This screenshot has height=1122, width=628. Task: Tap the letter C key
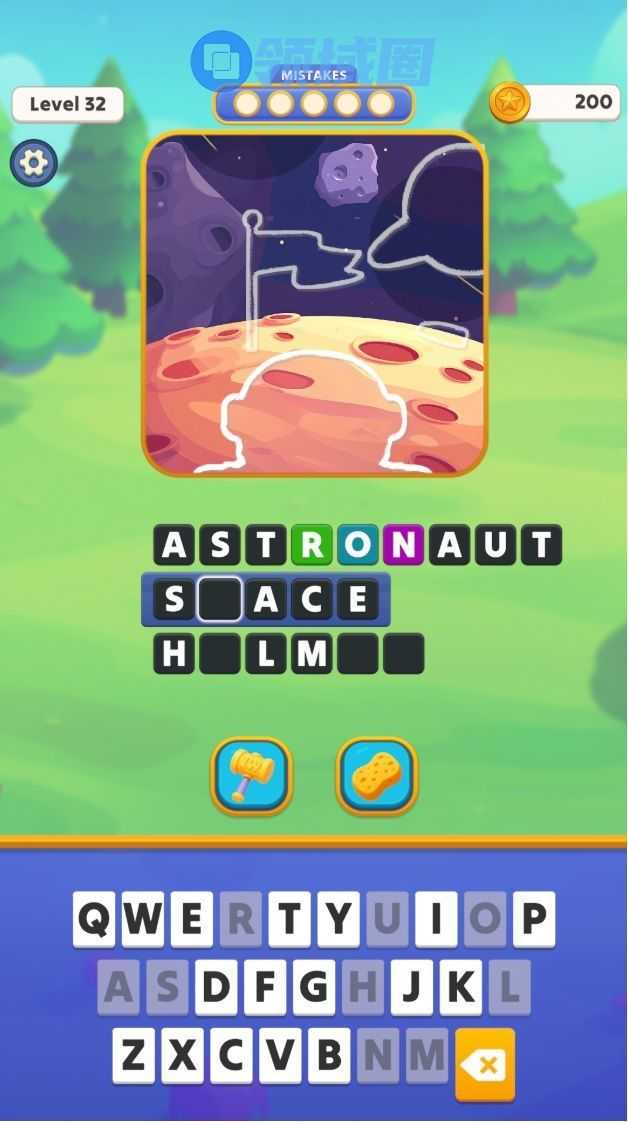pos(231,1056)
